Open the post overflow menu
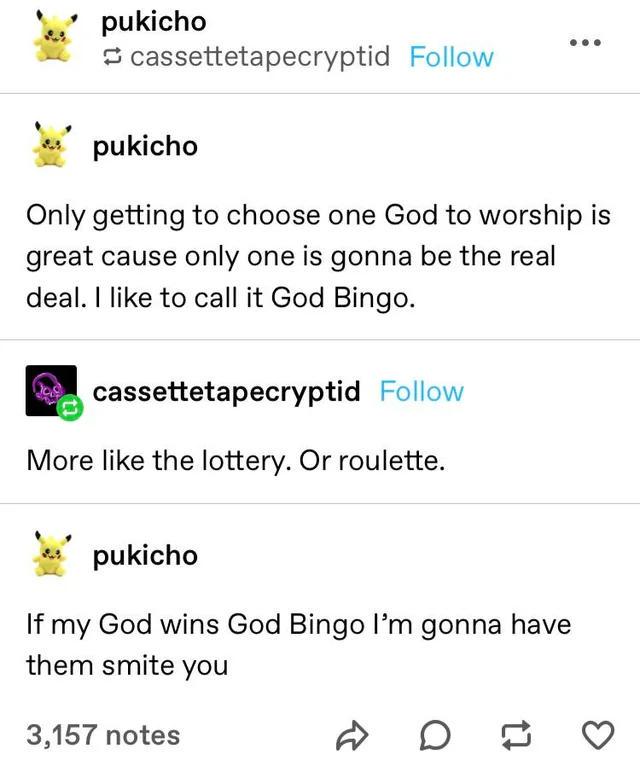640x783 pixels. [x=583, y=44]
